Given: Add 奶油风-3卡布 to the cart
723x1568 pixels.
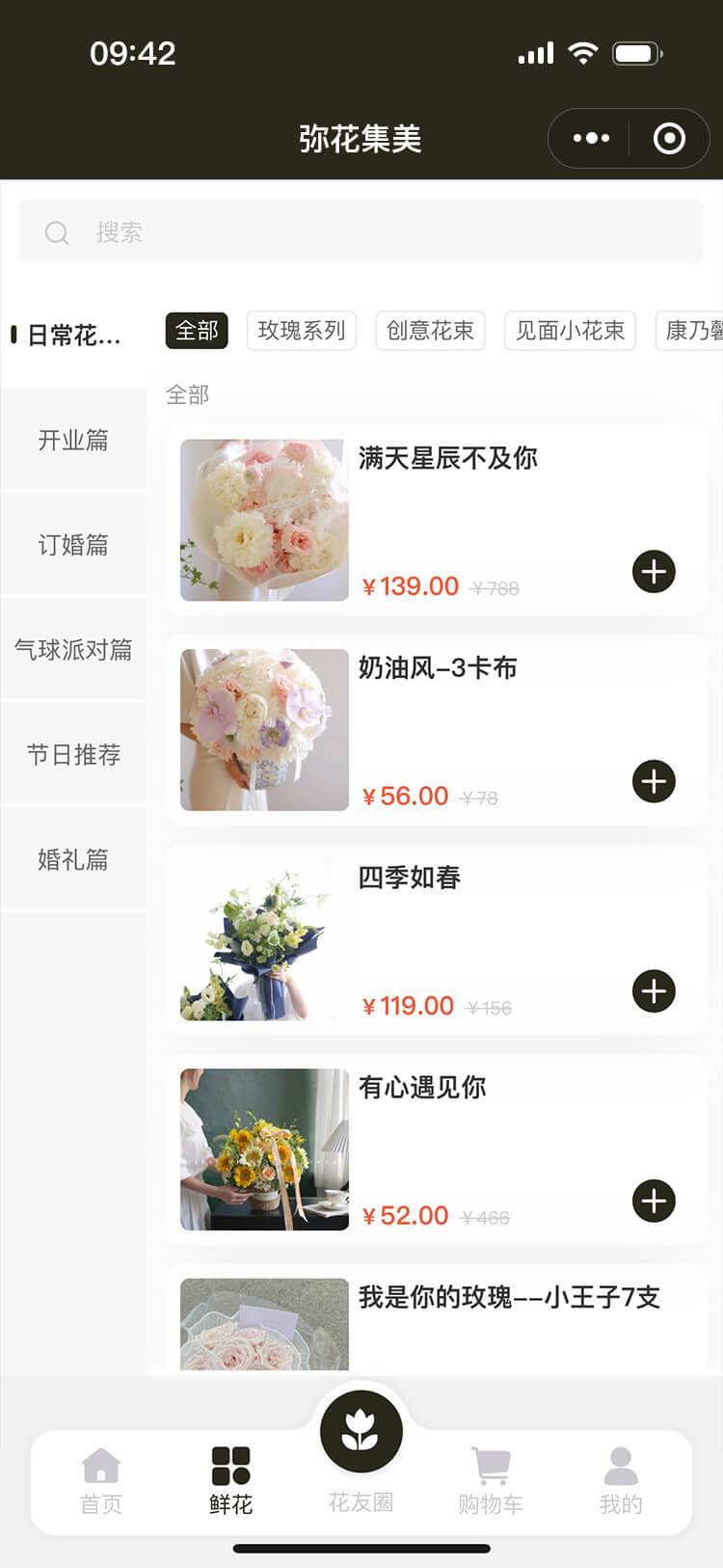Looking at the screenshot, I should [x=654, y=781].
